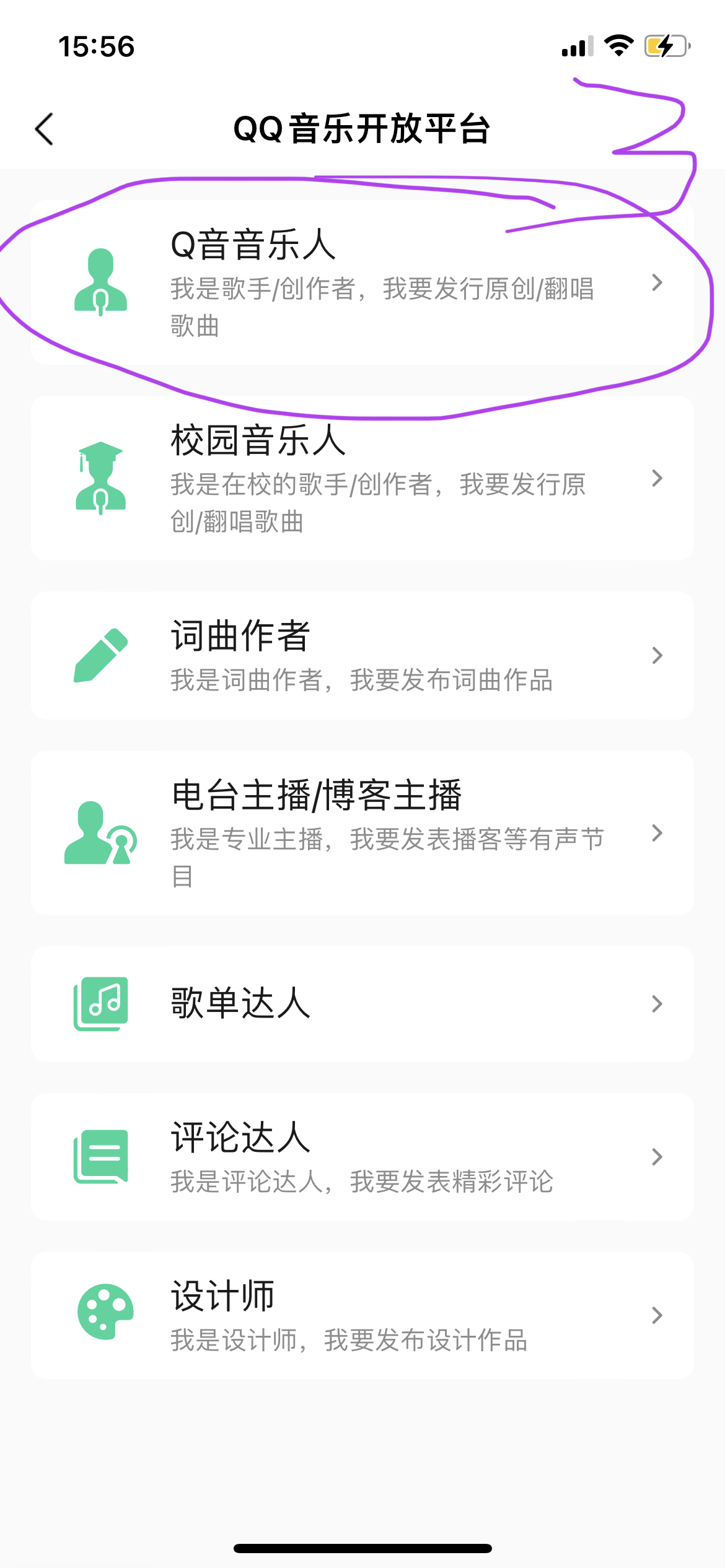Open the Q音音乐人 option
Viewport: 725px width, 1568px height.
click(x=362, y=283)
